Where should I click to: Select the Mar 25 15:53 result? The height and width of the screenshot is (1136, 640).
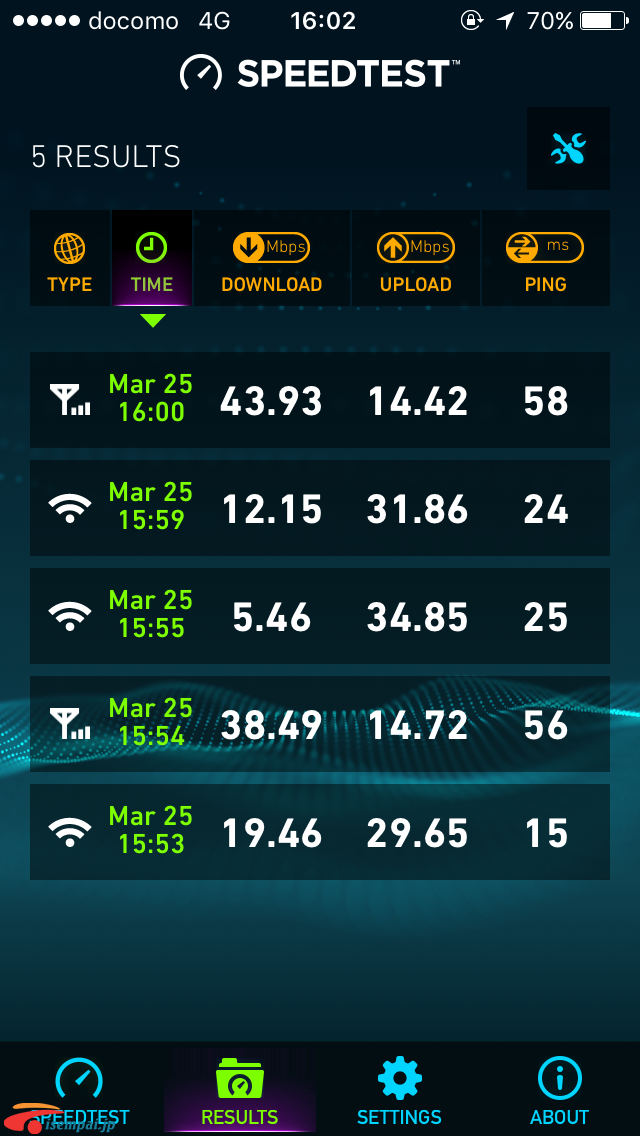tap(320, 832)
